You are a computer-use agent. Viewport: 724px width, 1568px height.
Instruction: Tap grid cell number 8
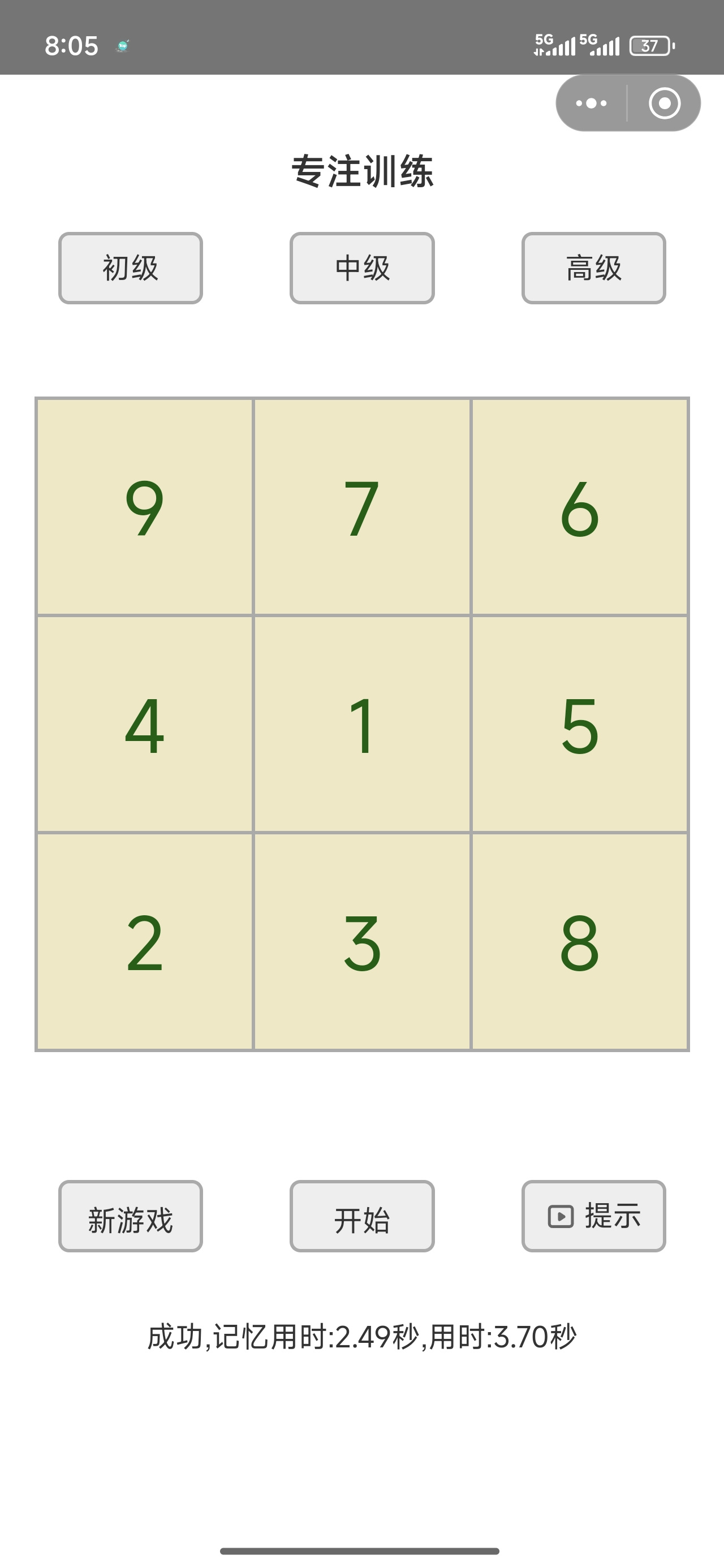click(x=580, y=942)
